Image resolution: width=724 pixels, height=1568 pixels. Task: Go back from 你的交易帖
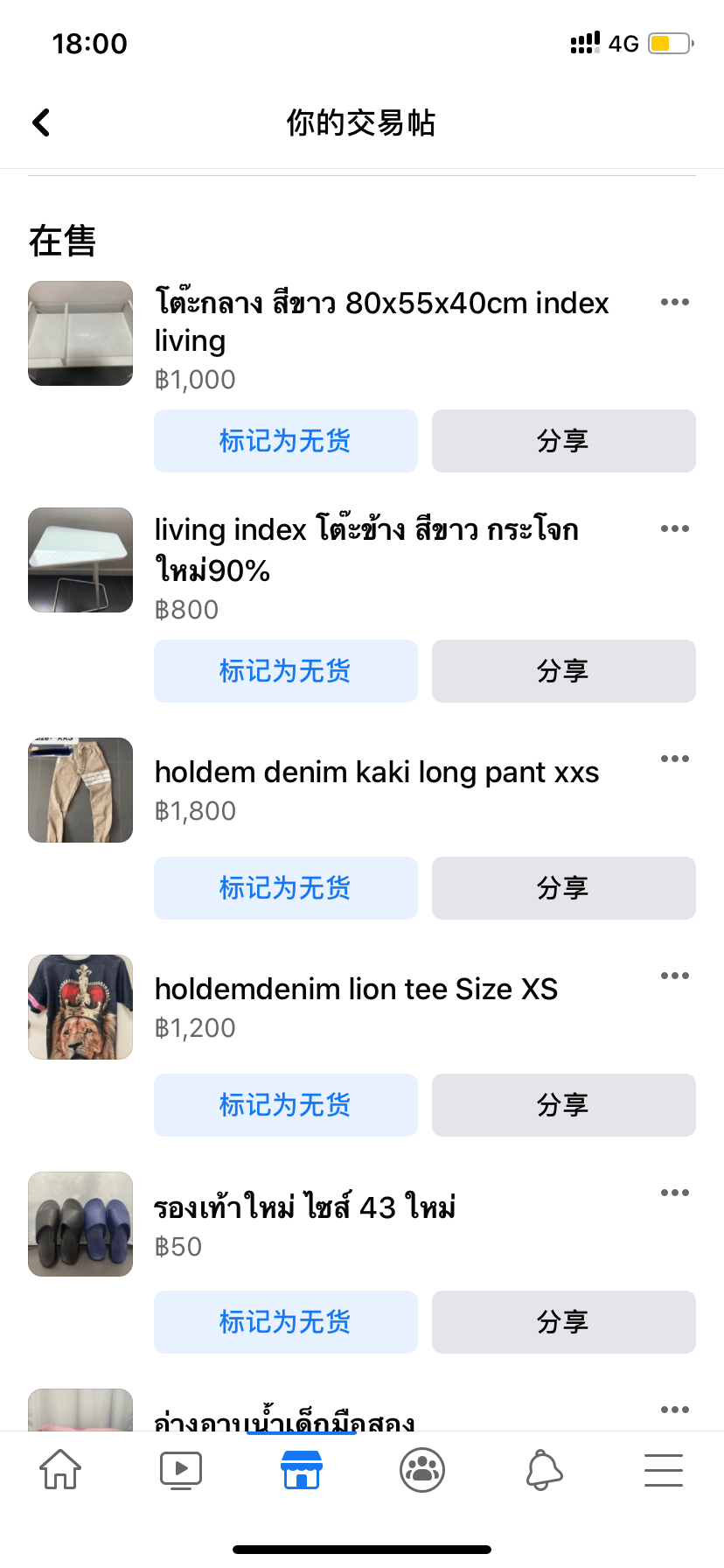point(41,122)
